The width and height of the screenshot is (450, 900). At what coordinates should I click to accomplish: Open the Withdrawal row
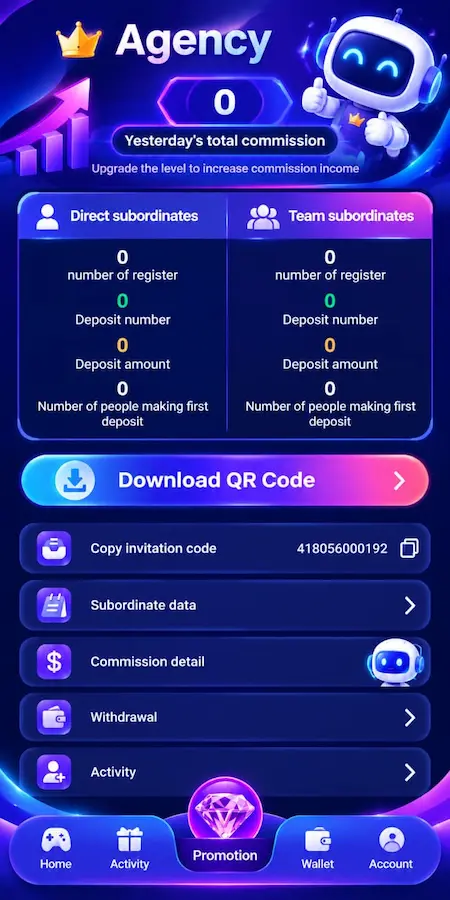[225, 717]
